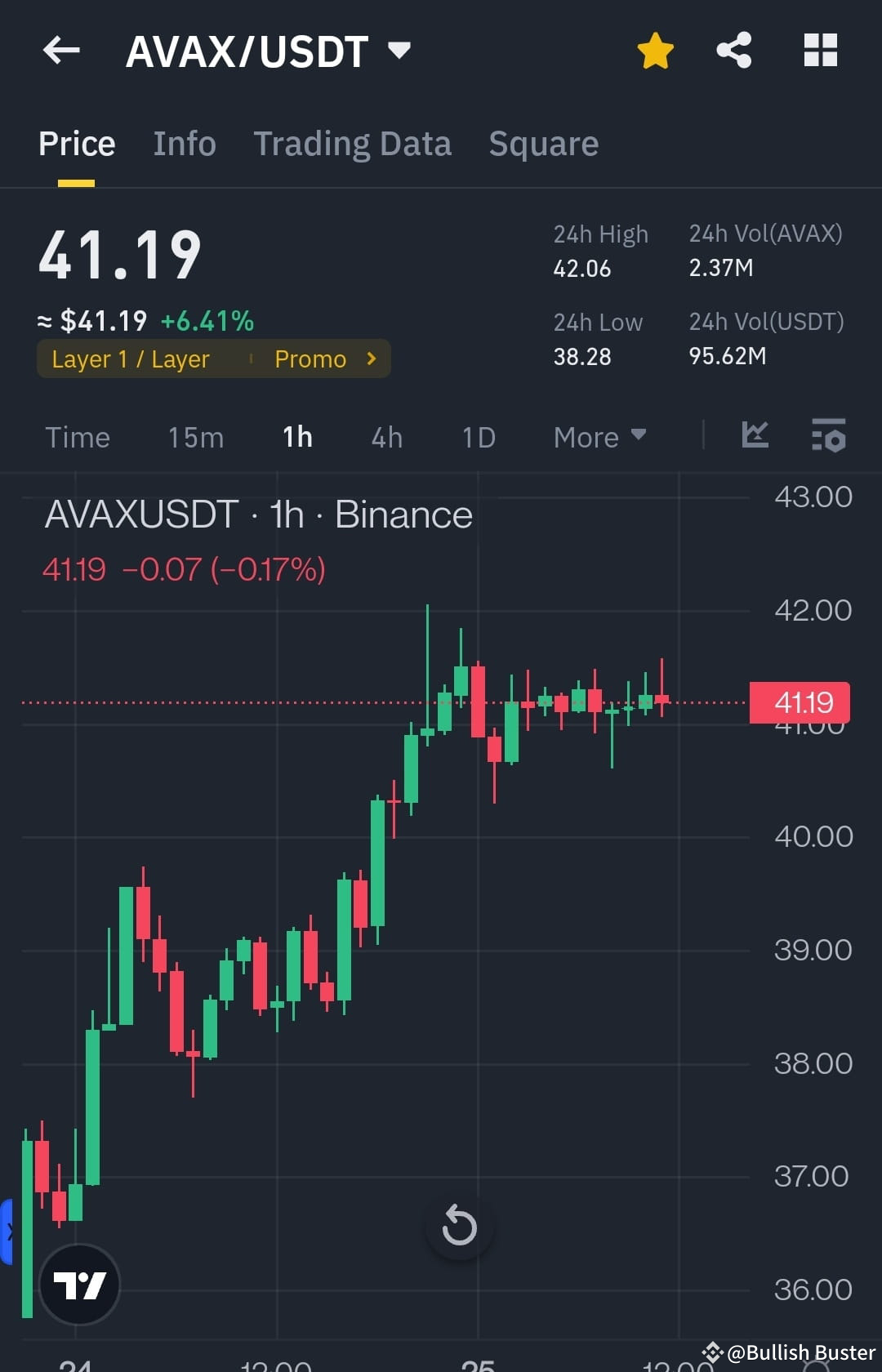Open the Square tab
The width and height of the screenshot is (882, 1372).
543,143
